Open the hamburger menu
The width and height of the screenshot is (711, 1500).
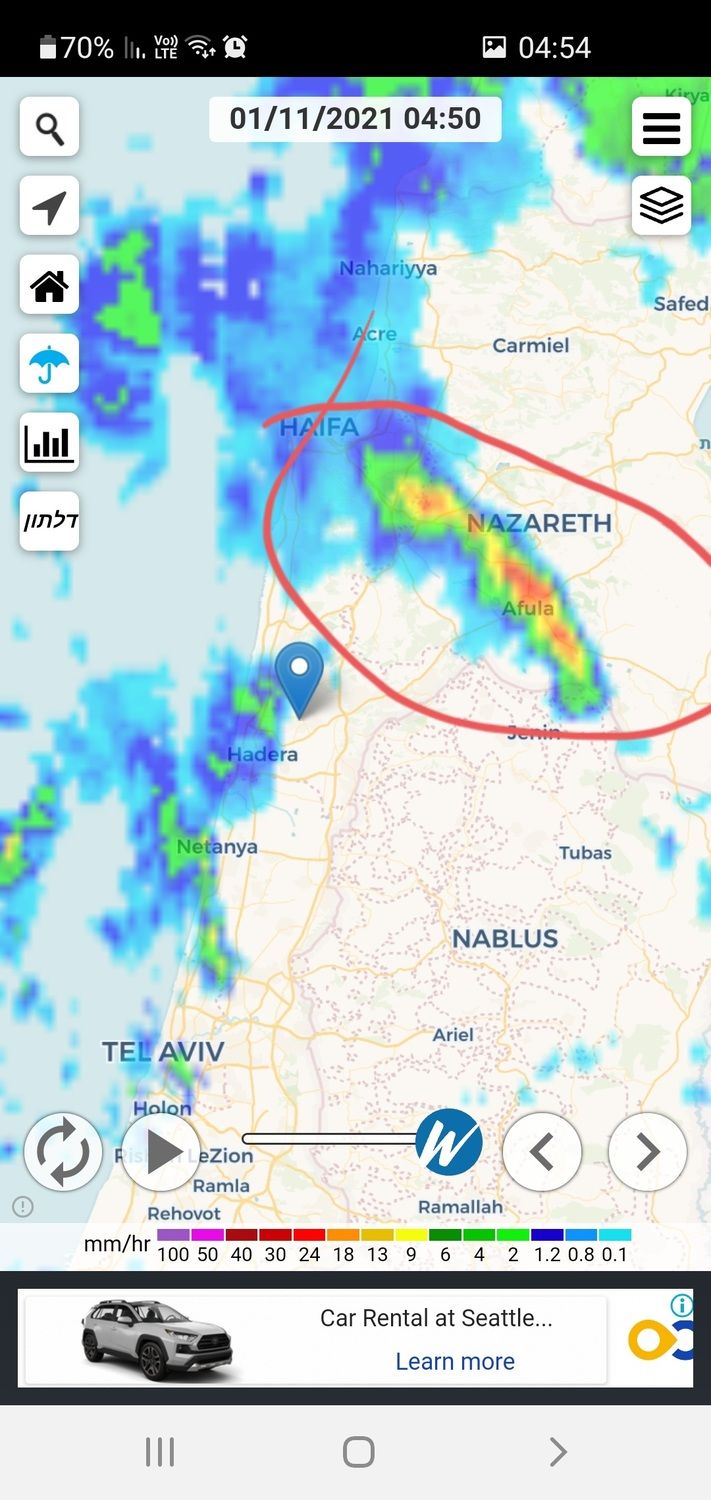(x=661, y=127)
